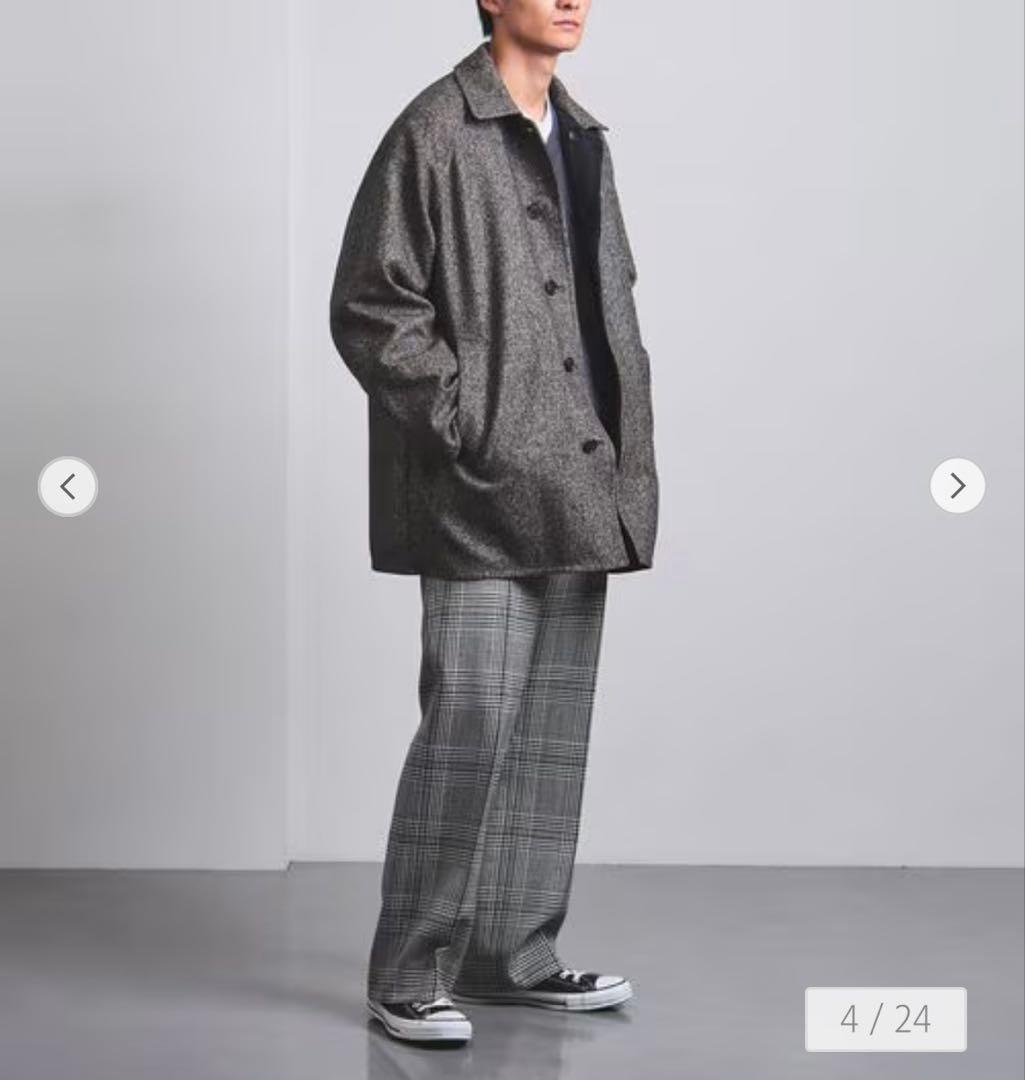
Task: Go to the previous product image
Action: click(68, 487)
